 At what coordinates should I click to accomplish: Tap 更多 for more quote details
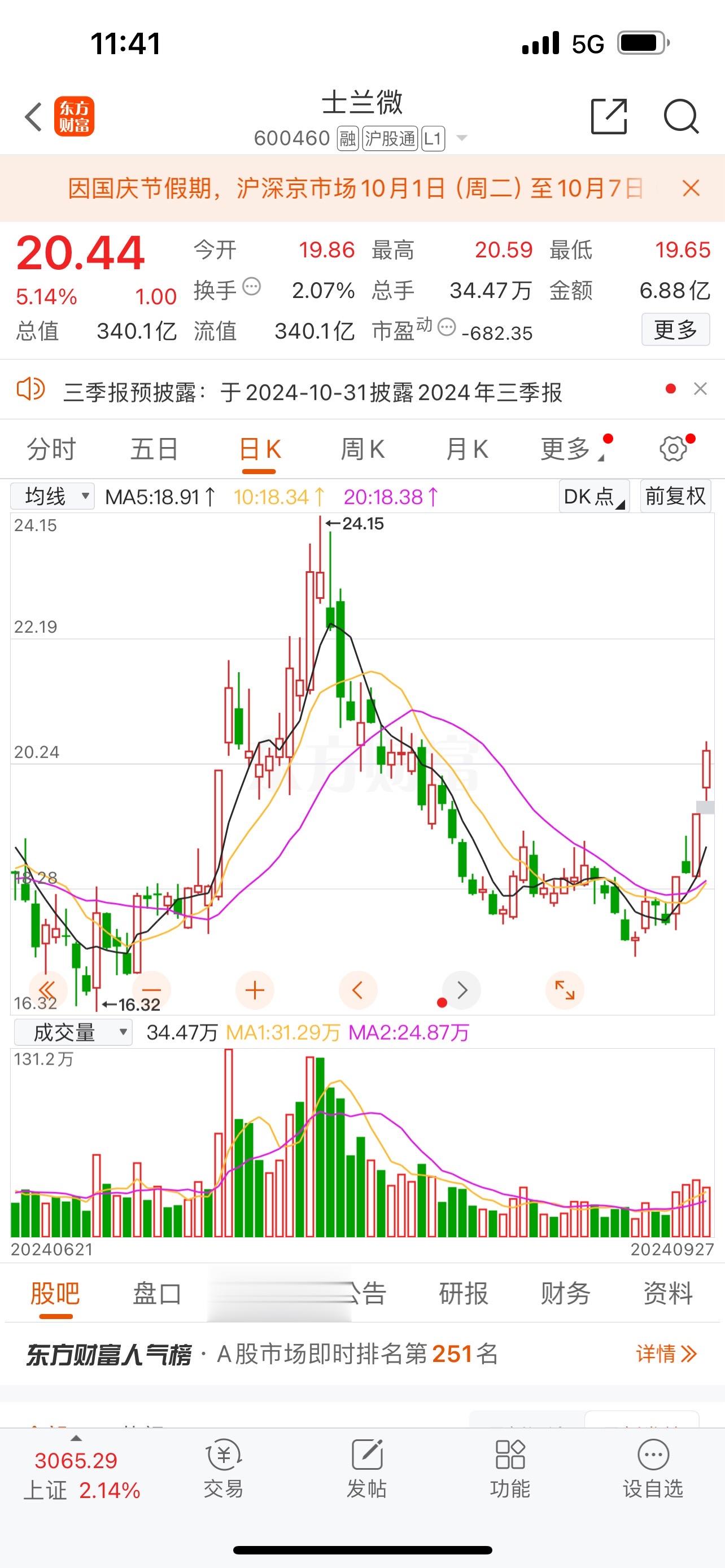(x=675, y=330)
